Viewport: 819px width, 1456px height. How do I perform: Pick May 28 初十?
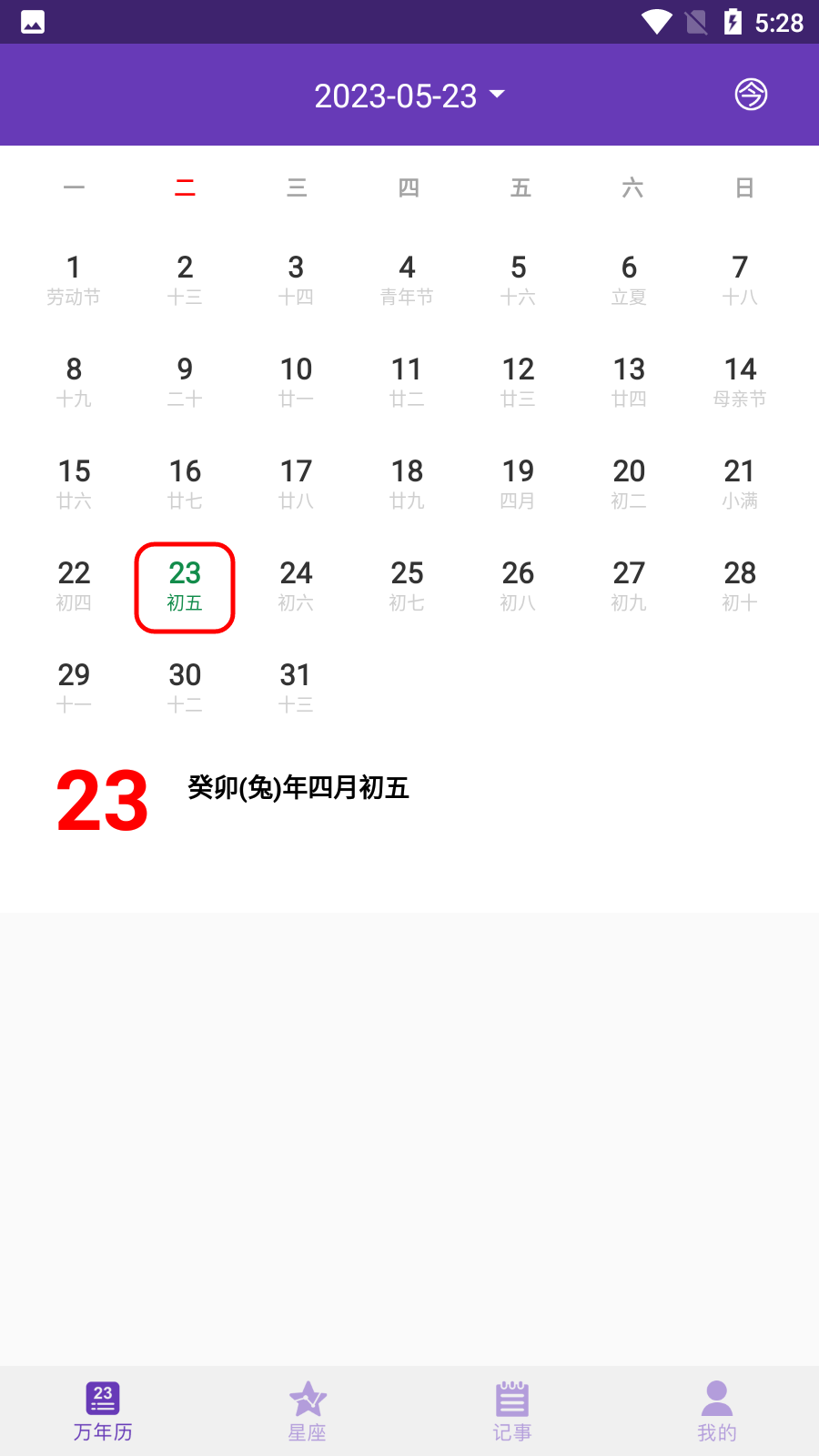point(740,586)
